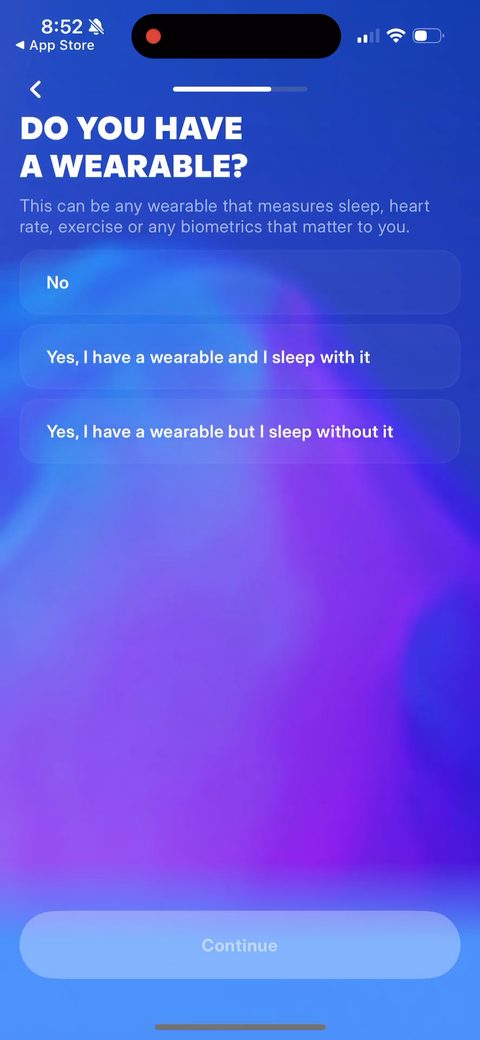
Task: Pick "Yes, I have a wearable but I sleep without it"
Action: point(239,432)
